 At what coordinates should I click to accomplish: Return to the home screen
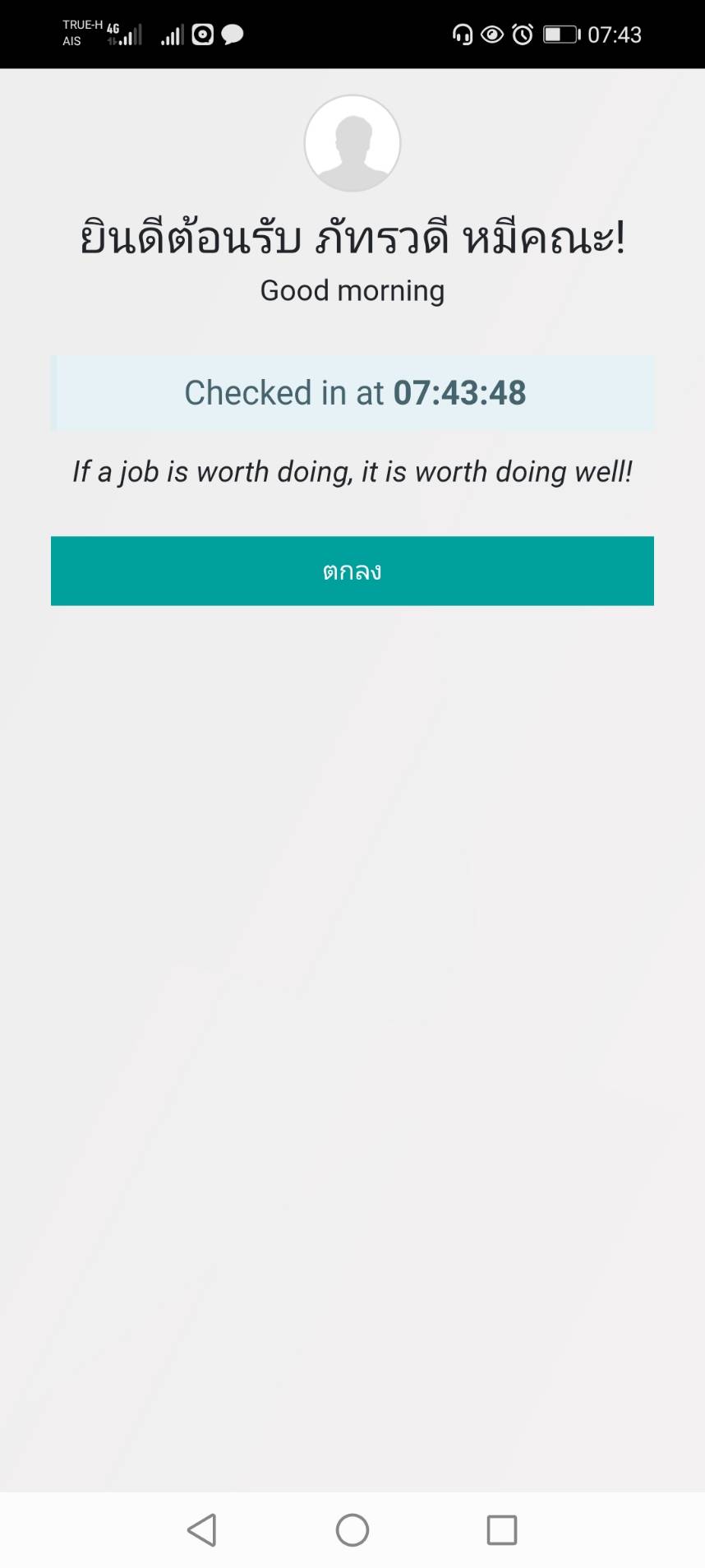coord(352,1530)
